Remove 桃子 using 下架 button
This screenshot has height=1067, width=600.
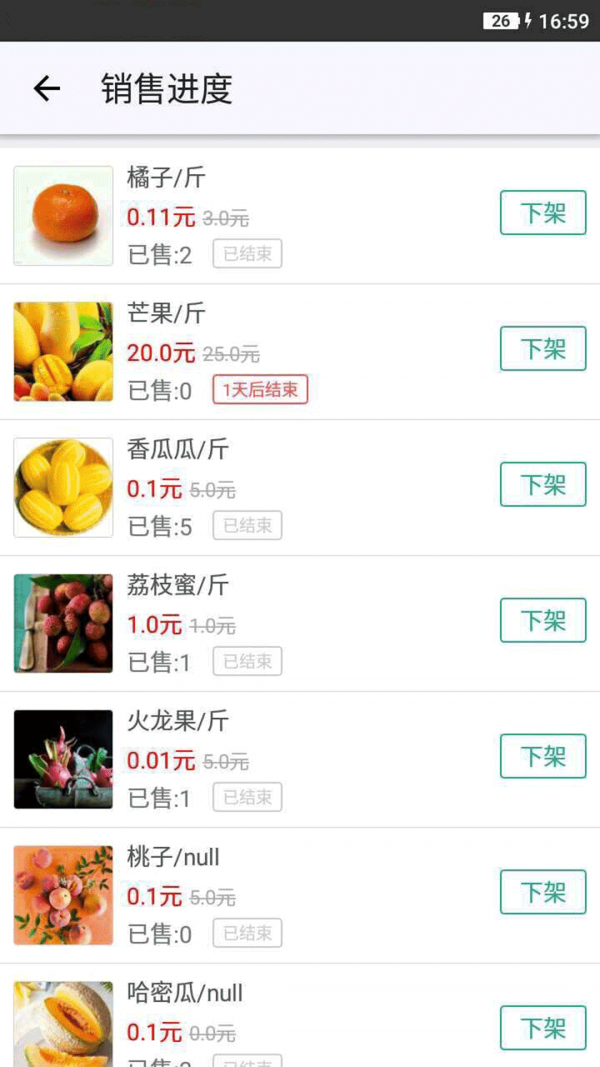point(543,893)
